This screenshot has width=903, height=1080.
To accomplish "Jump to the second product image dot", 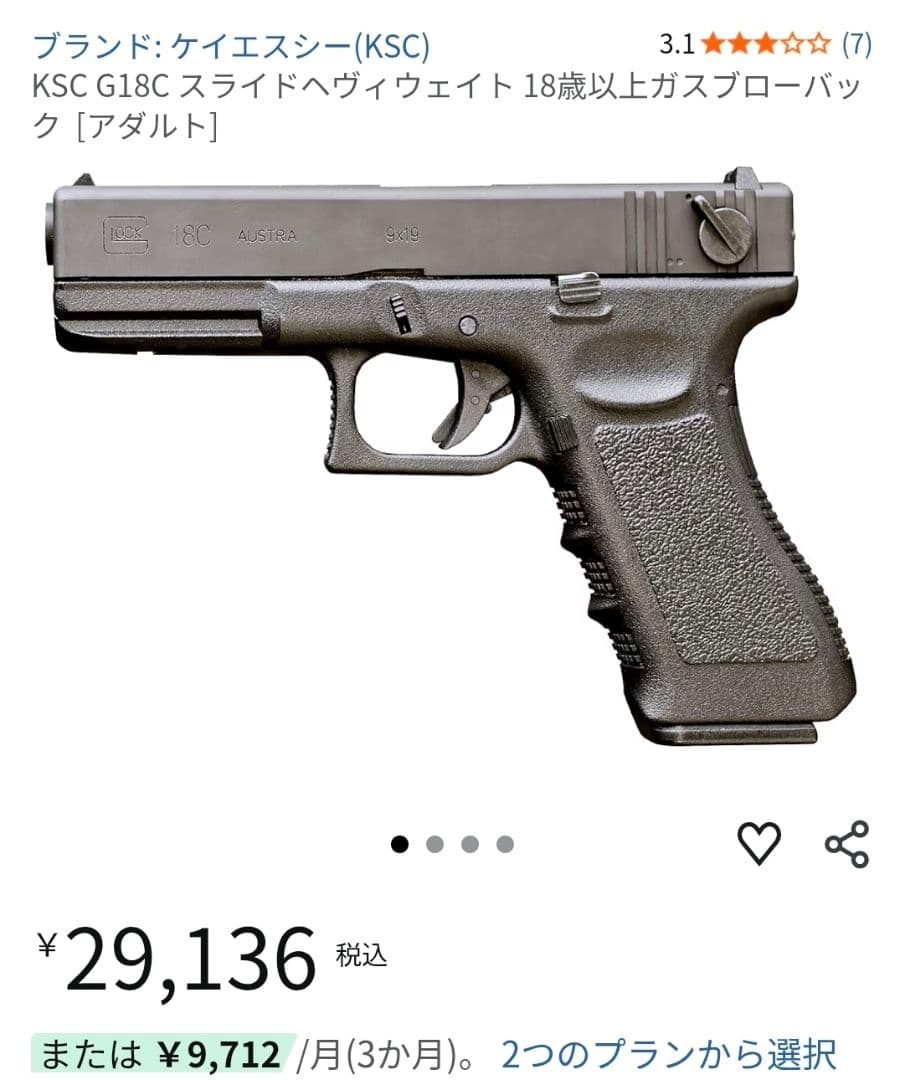I will click(434, 844).
